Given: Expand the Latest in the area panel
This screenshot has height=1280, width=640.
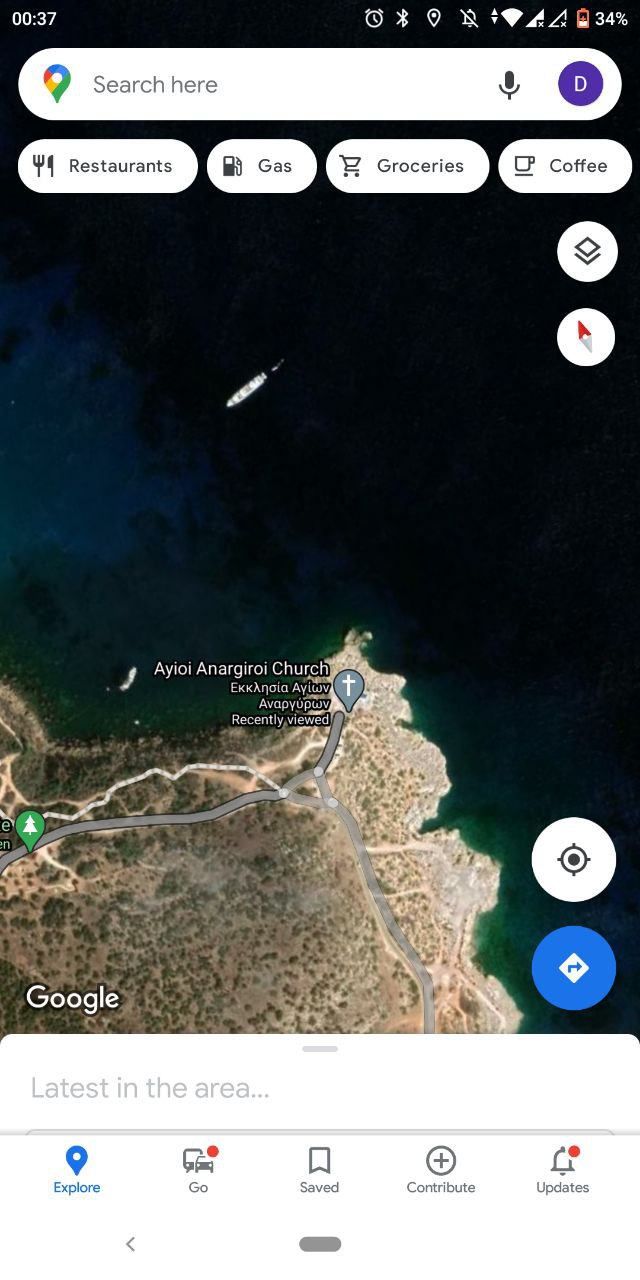Looking at the screenshot, I should pyautogui.click(x=320, y=1086).
